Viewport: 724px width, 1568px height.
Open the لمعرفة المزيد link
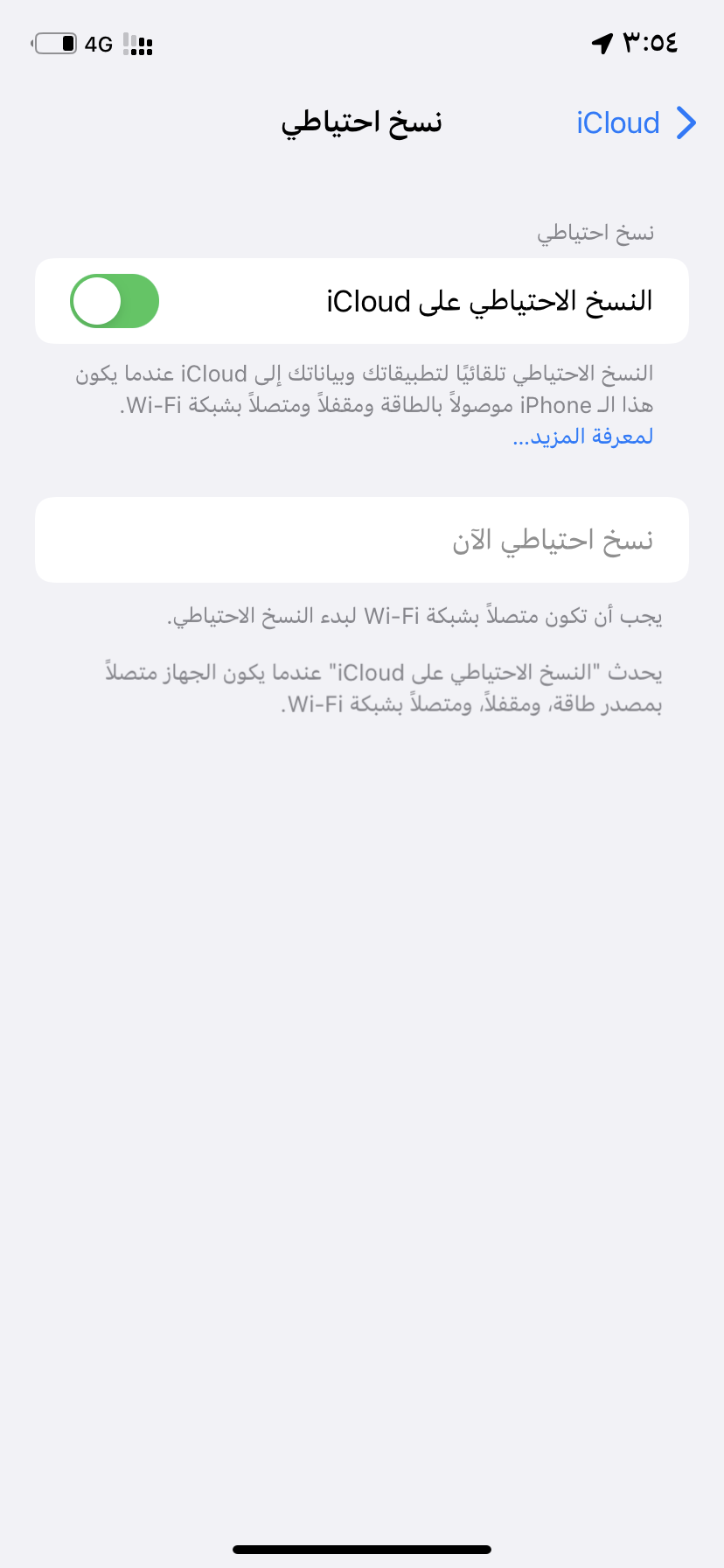(582, 436)
